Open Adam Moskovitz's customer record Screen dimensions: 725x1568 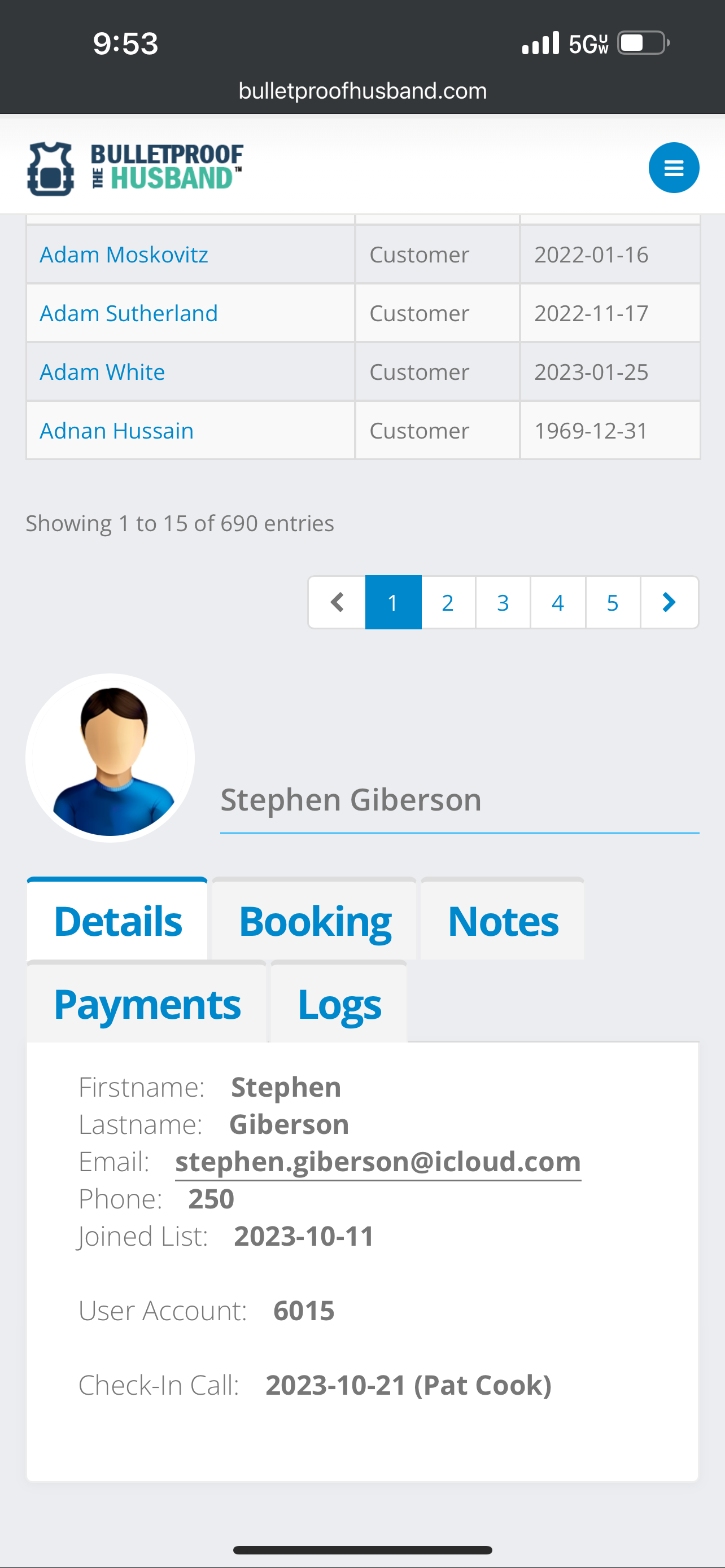point(124,255)
